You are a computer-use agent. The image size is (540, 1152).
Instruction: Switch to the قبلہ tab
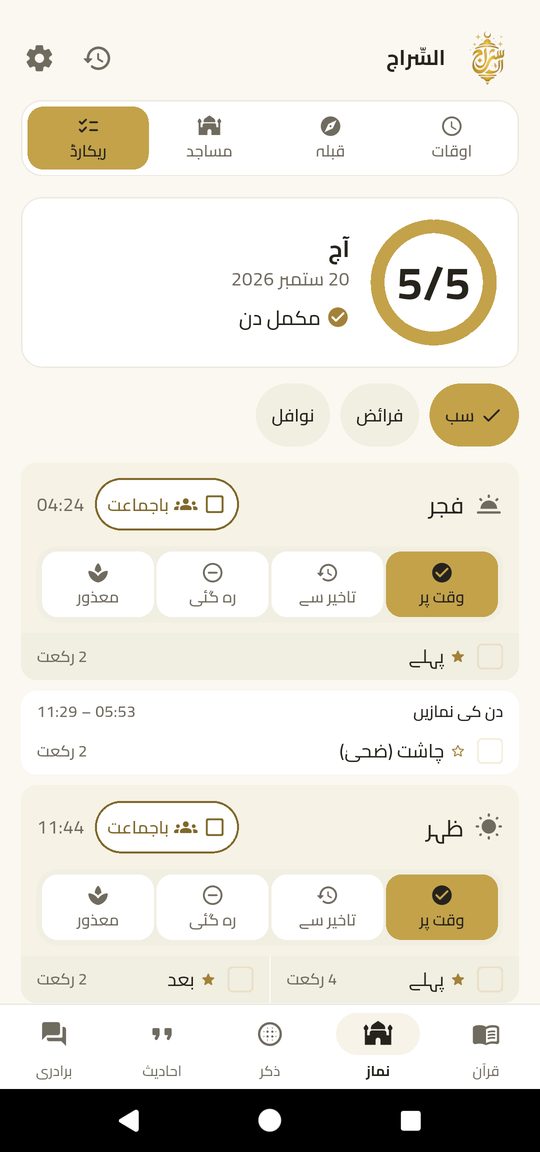tap(331, 138)
